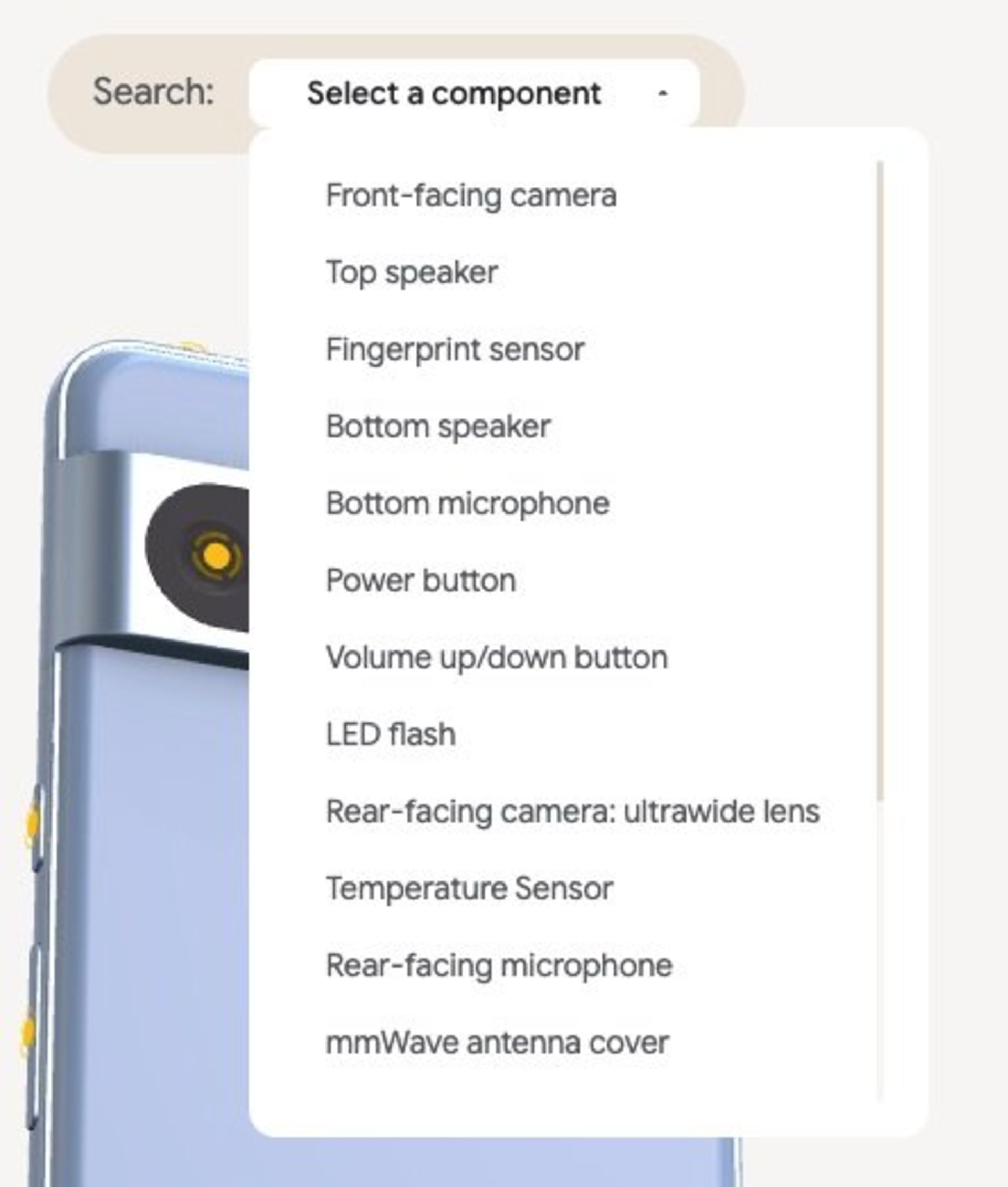The height and width of the screenshot is (1187, 1008).
Task: Select LED flash in the list
Action: tap(390, 734)
